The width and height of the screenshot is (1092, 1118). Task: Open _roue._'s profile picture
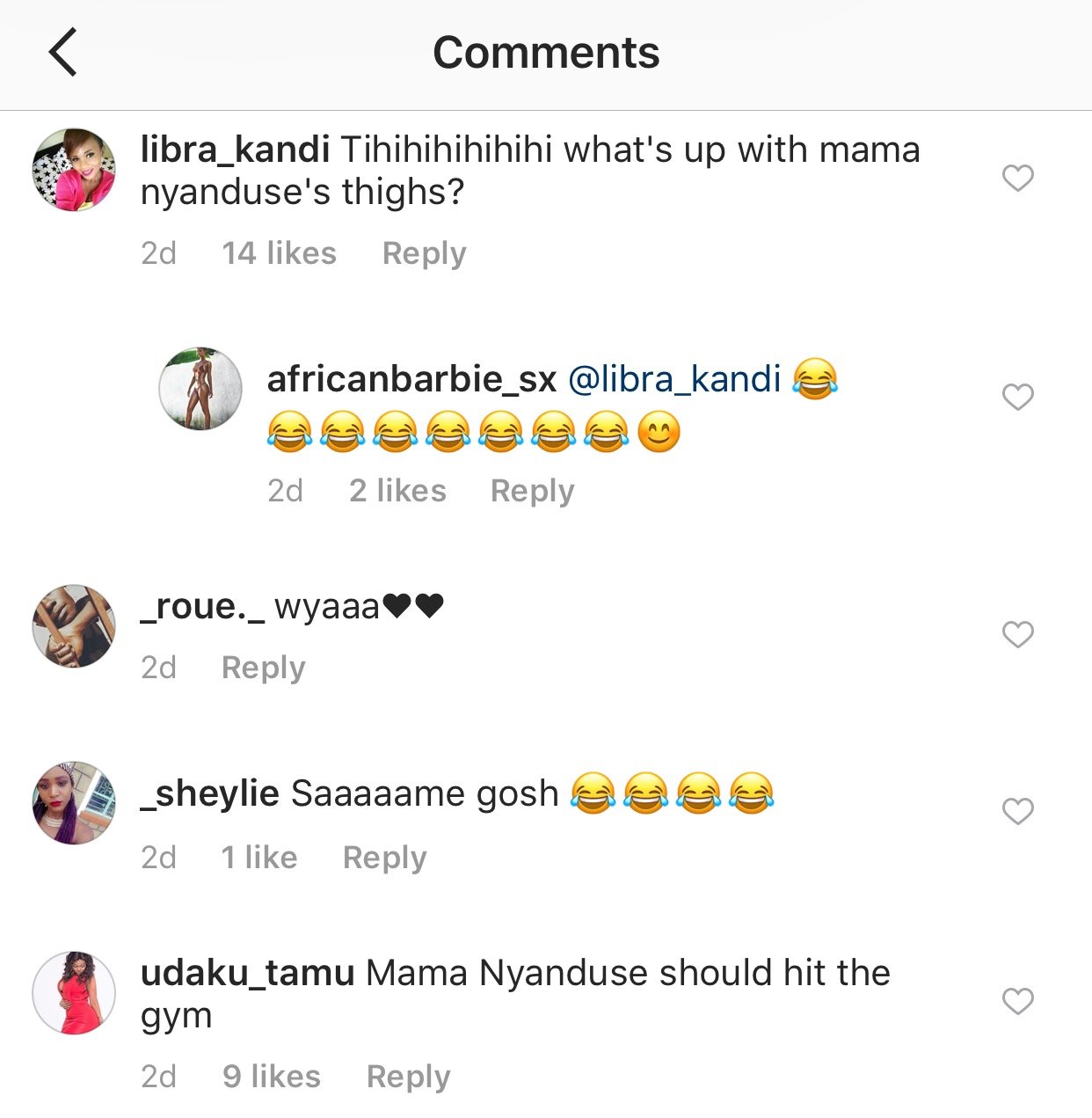pyautogui.click(x=74, y=625)
